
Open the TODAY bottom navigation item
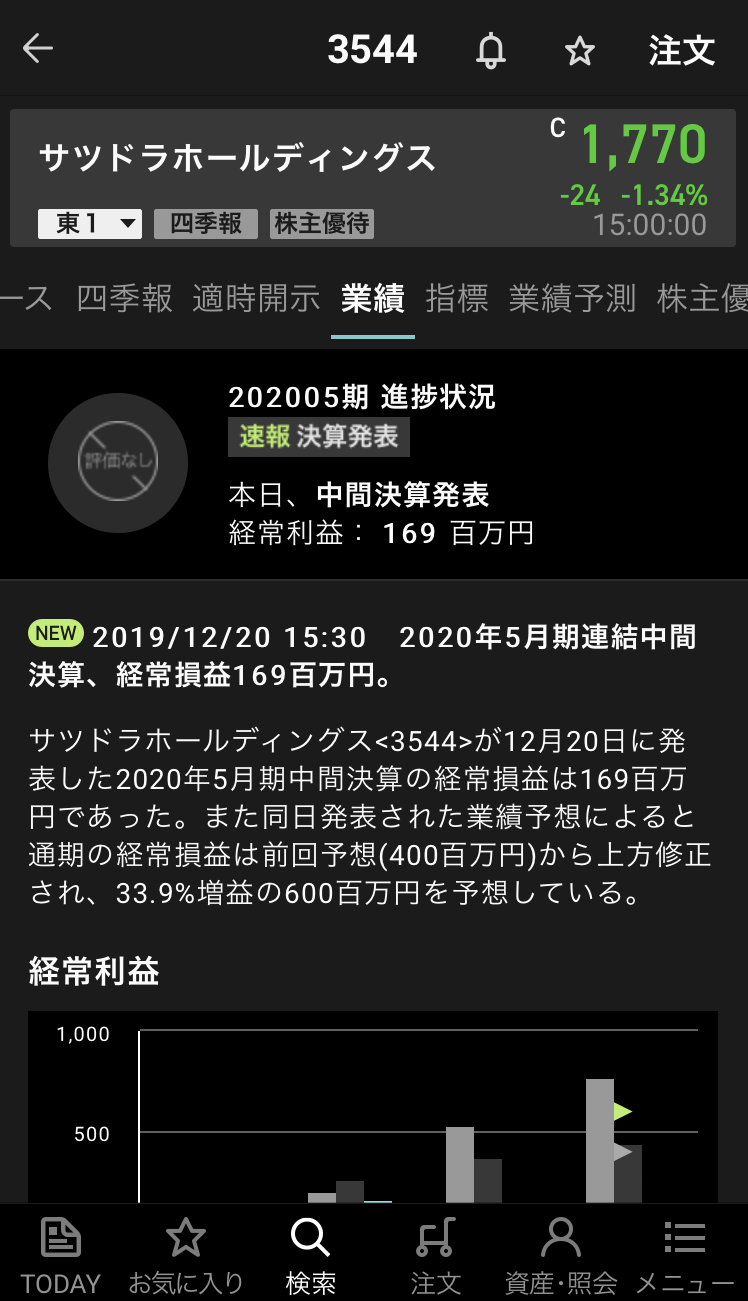click(x=61, y=1255)
